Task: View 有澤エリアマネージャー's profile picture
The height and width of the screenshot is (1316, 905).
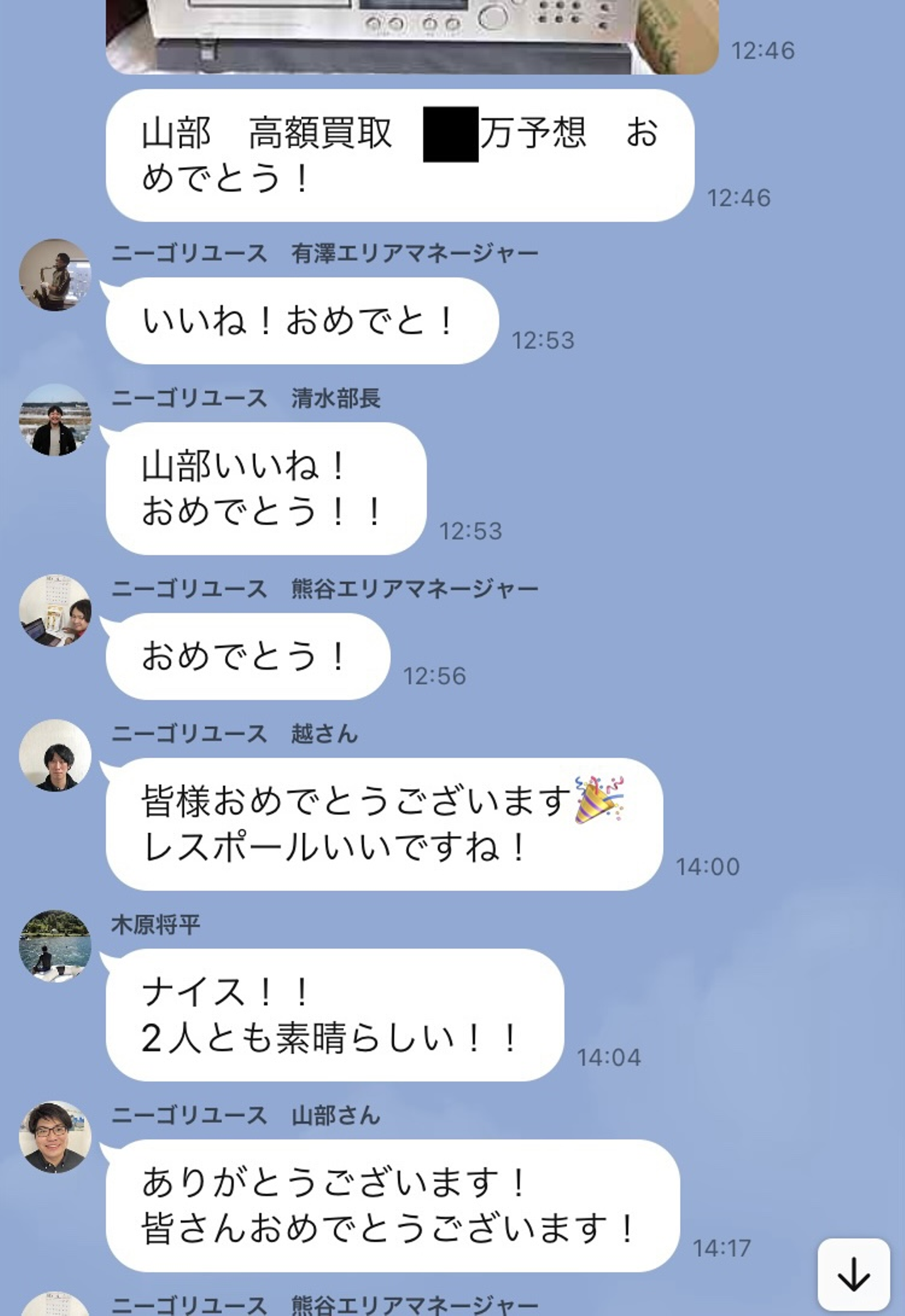Action: (x=55, y=275)
